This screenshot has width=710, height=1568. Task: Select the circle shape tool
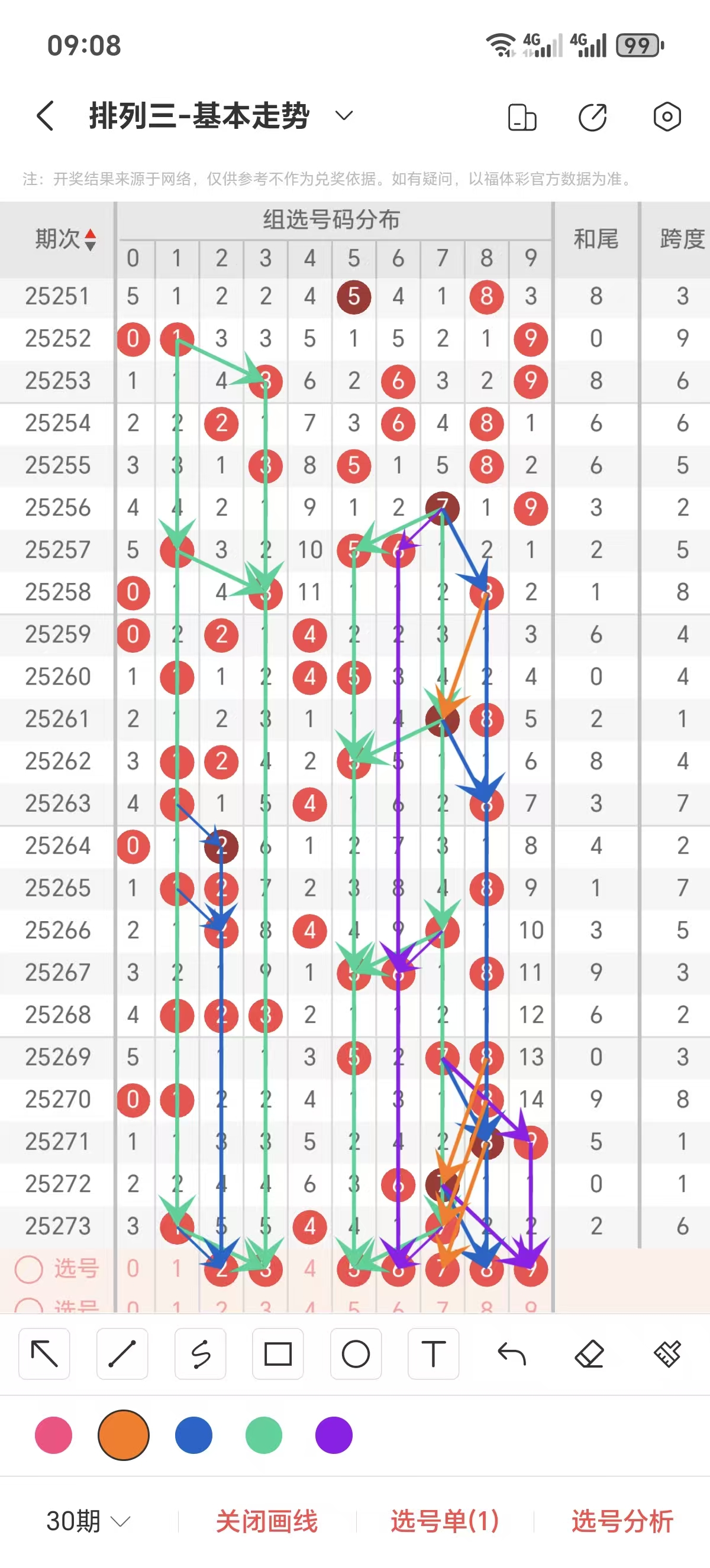[x=356, y=1355]
